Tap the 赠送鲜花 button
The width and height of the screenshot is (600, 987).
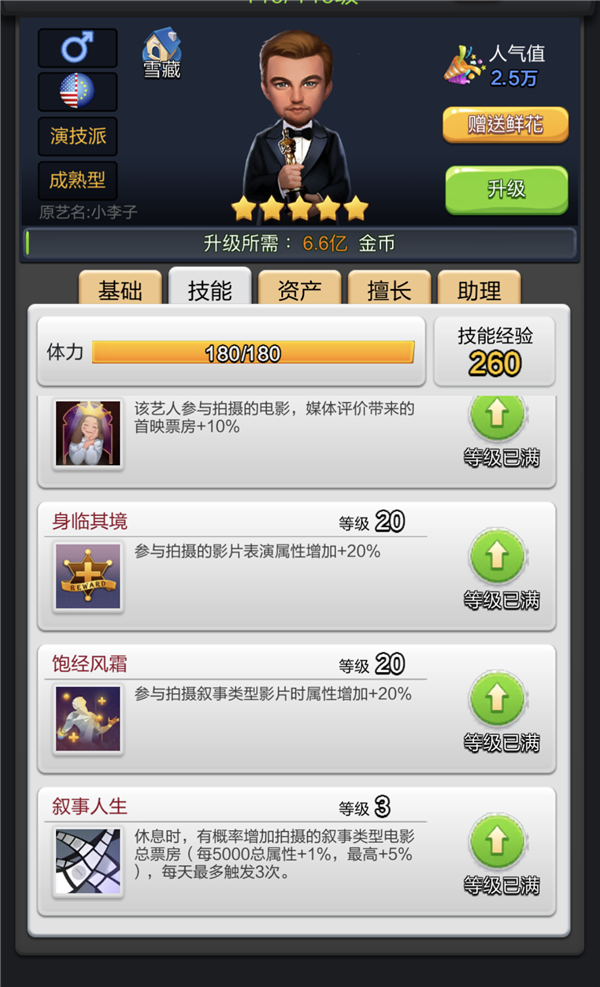(x=506, y=125)
